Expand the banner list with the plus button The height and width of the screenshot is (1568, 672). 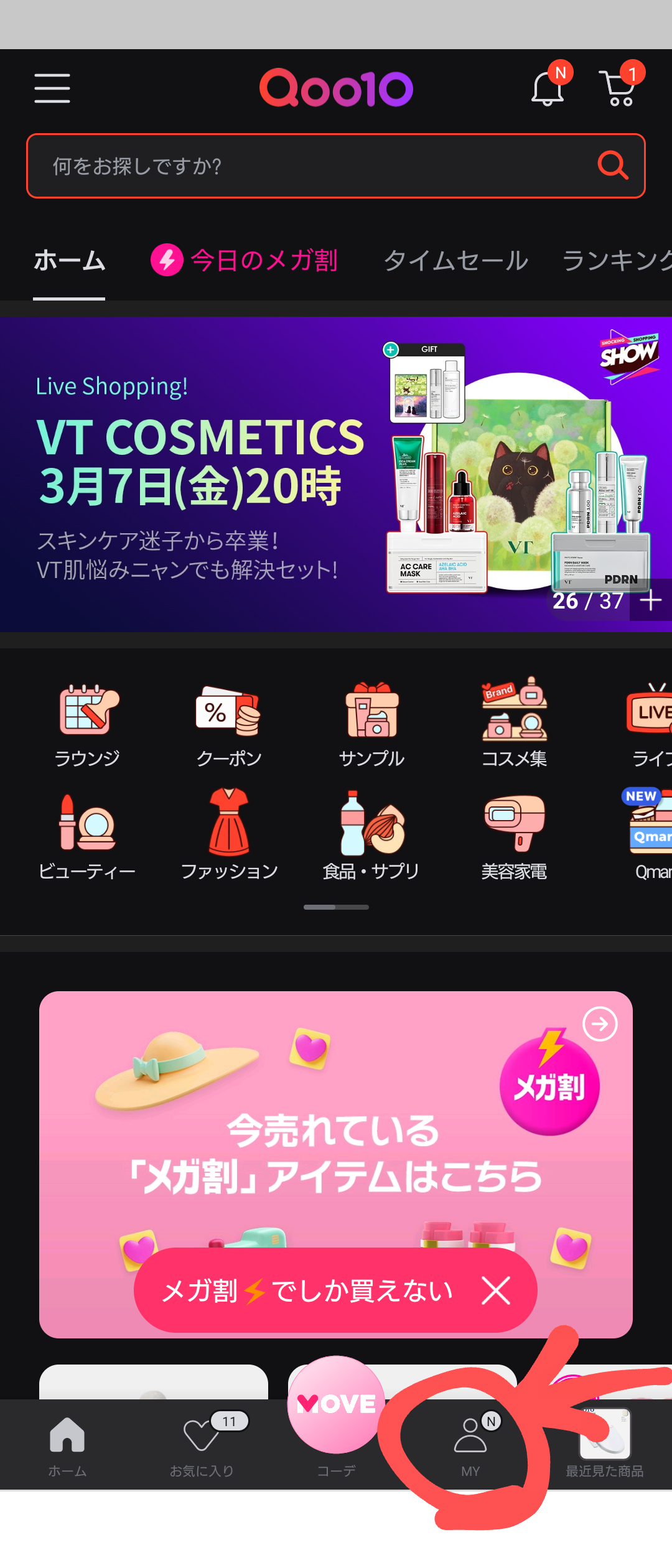651,600
